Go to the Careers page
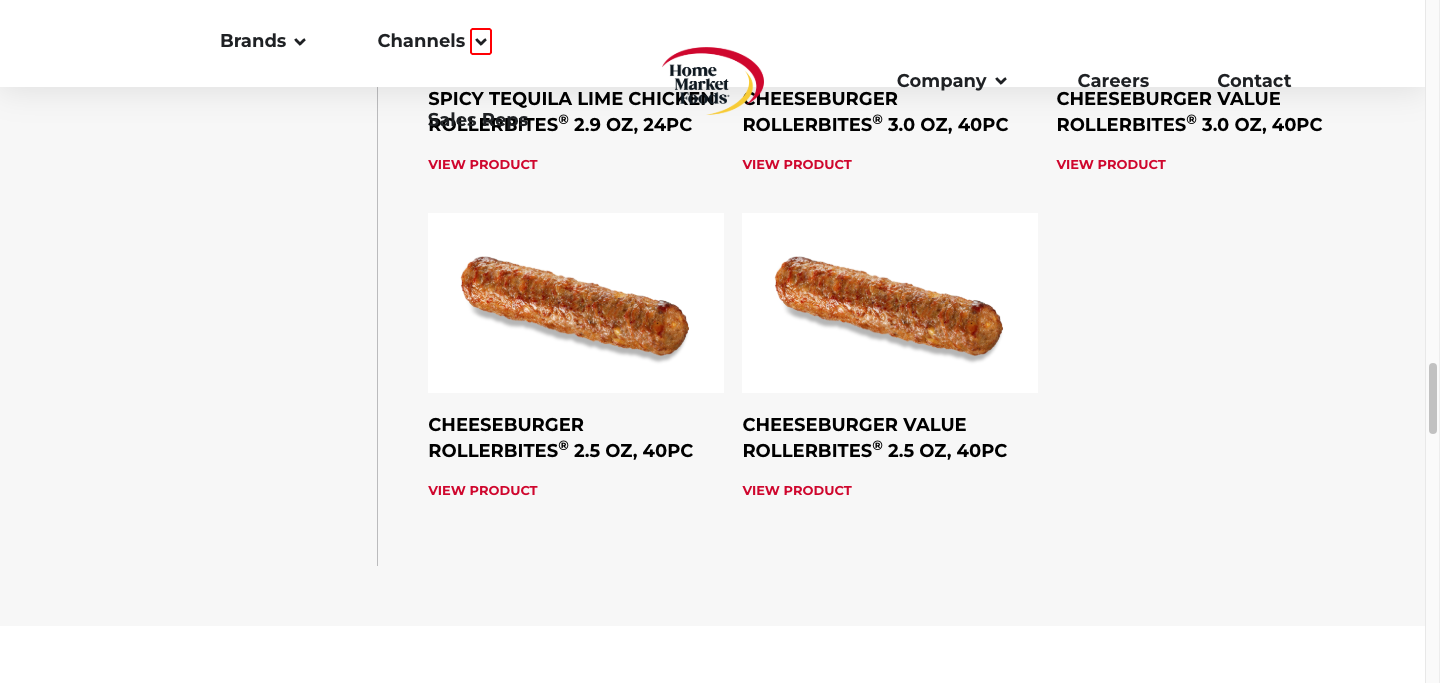Image resolution: width=1440 pixels, height=683 pixels. (1112, 81)
